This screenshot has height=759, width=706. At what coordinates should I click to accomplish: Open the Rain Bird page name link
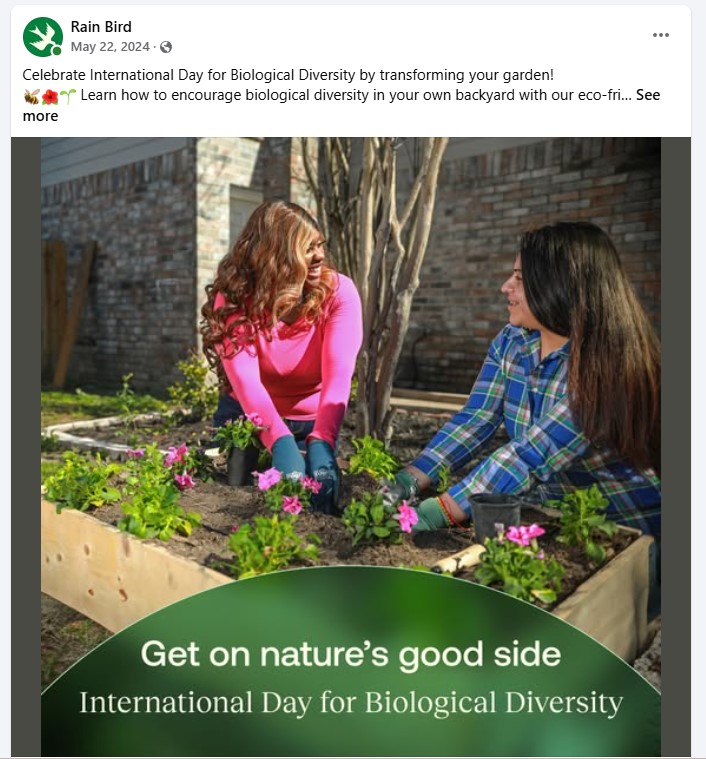click(101, 27)
